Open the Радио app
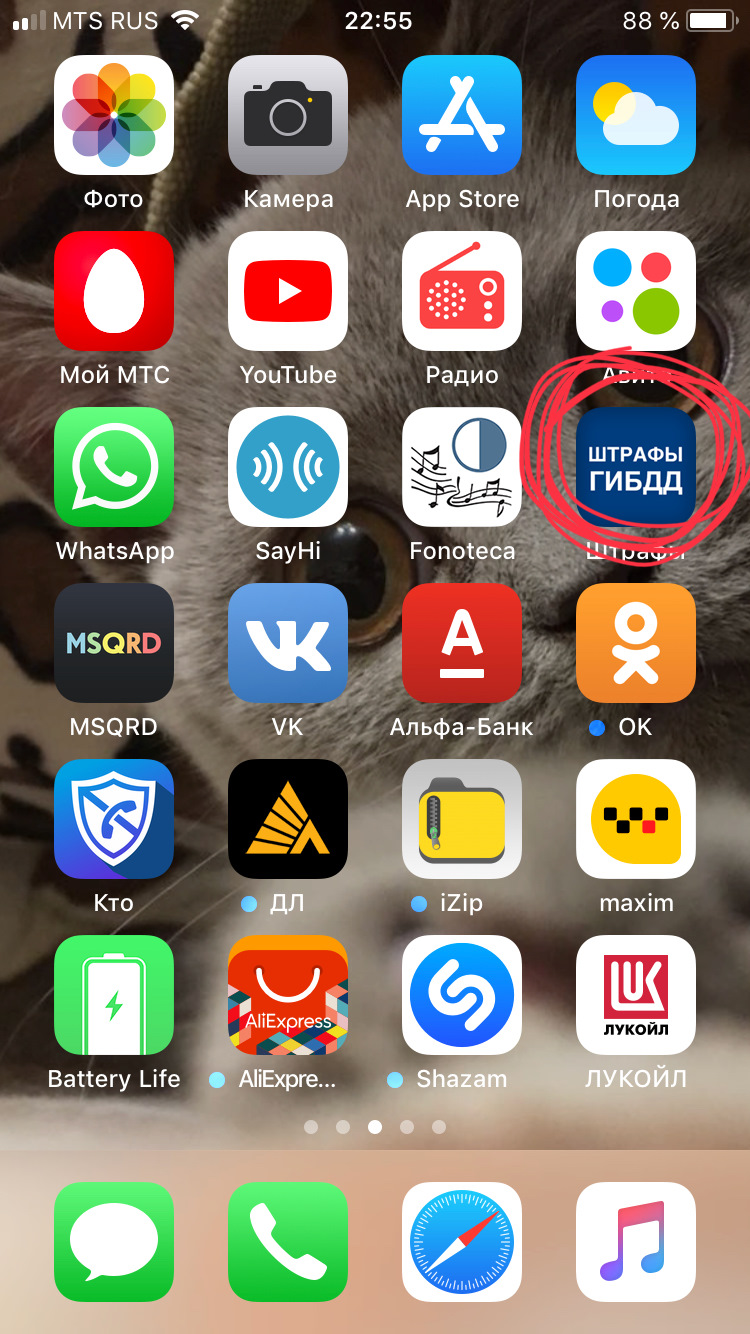The width and height of the screenshot is (750, 1334). 462,291
